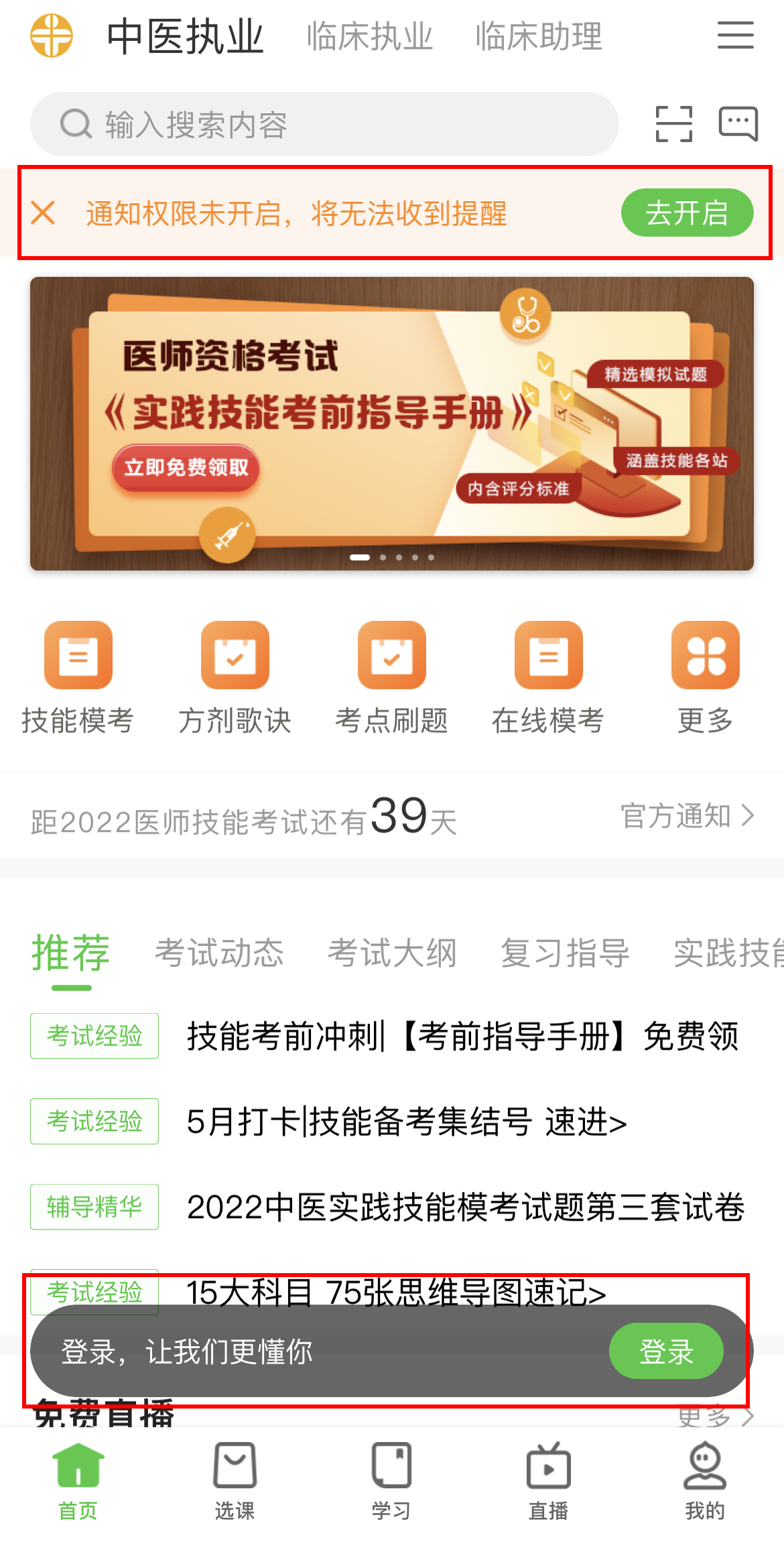Tap the 去开启 button
Screen dimensions: 784x1552
tap(688, 213)
